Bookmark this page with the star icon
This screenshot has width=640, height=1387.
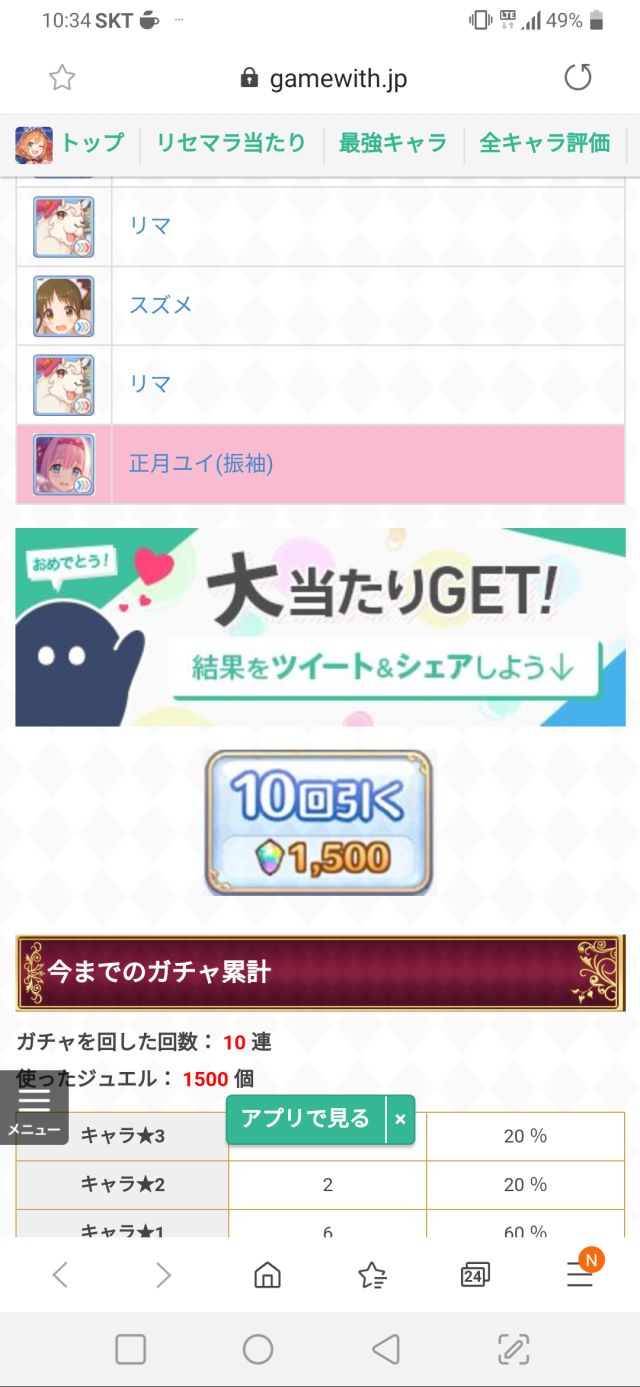[62, 78]
